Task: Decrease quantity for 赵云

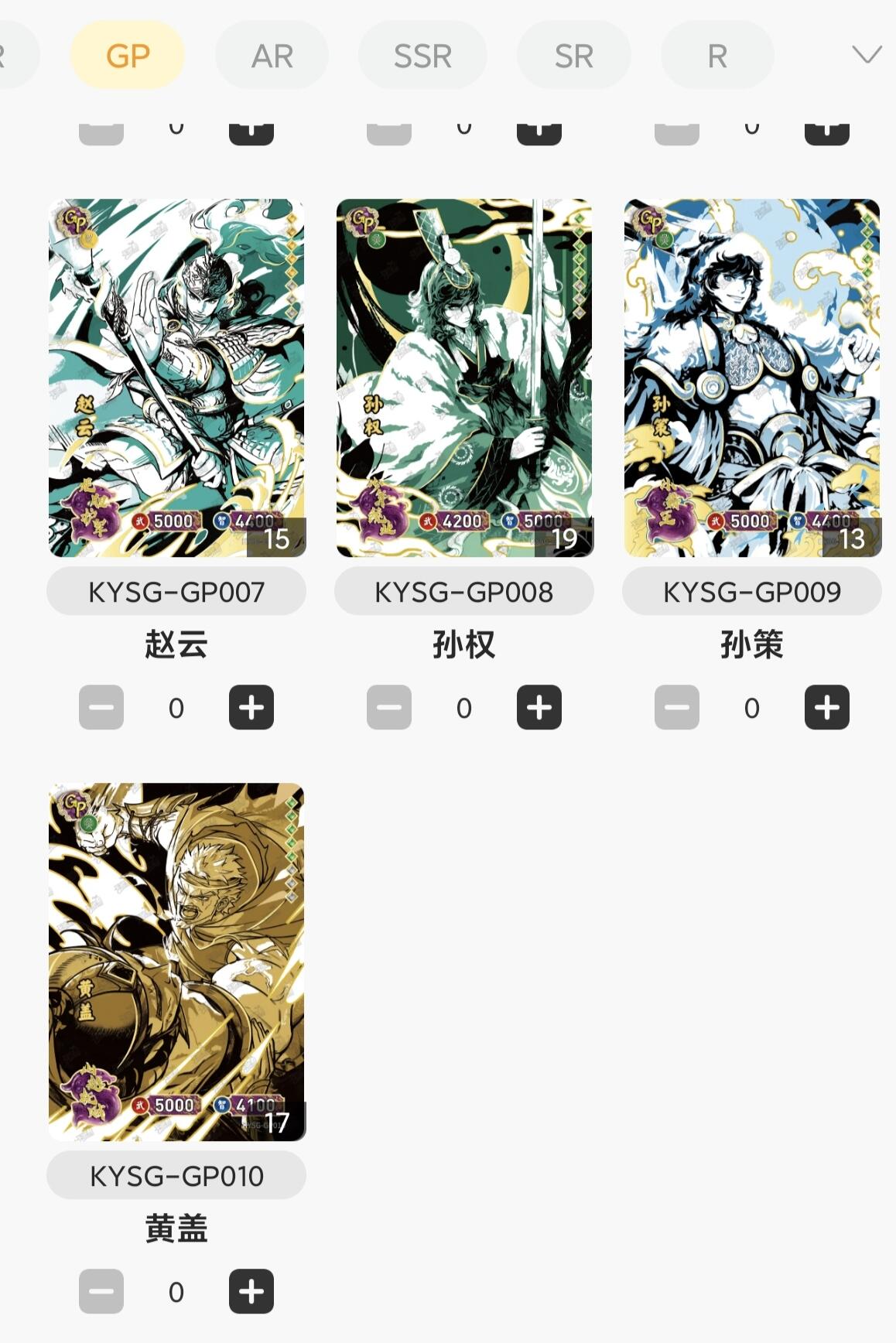Action: coord(101,707)
